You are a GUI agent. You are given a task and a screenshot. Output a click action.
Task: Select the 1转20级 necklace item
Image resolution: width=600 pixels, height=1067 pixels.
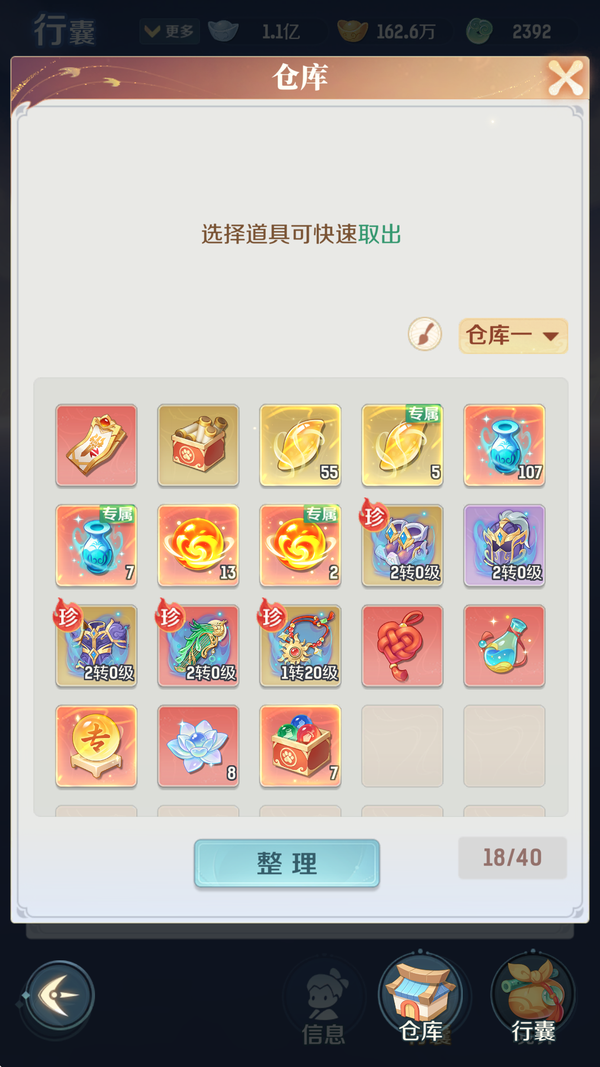click(300, 645)
